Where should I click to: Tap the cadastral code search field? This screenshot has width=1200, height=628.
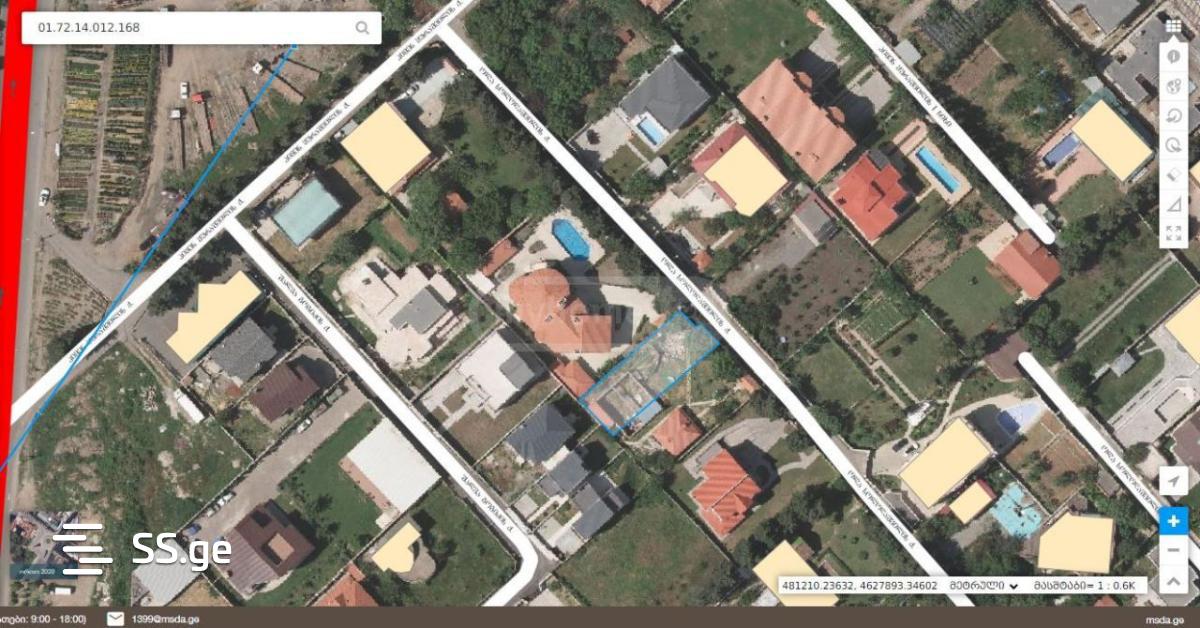coord(190,28)
